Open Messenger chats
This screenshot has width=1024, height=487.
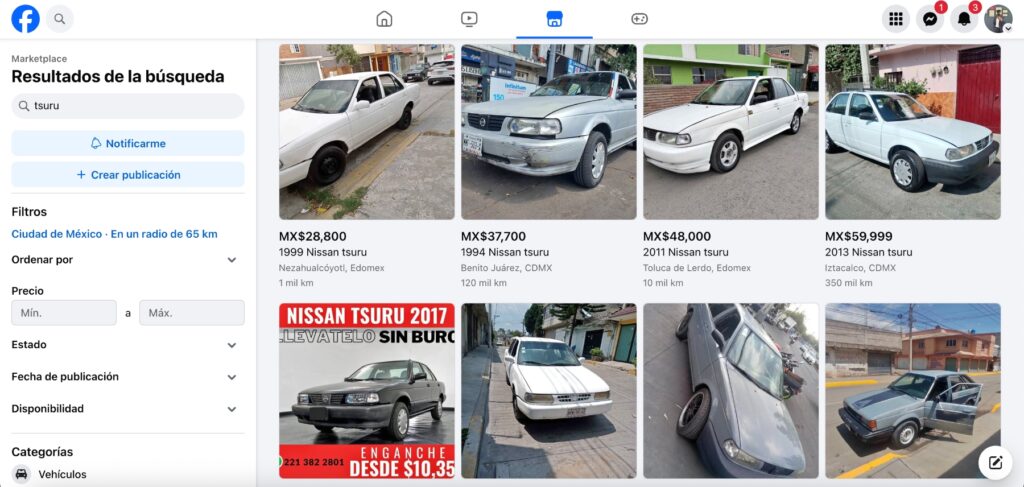[930, 19]
